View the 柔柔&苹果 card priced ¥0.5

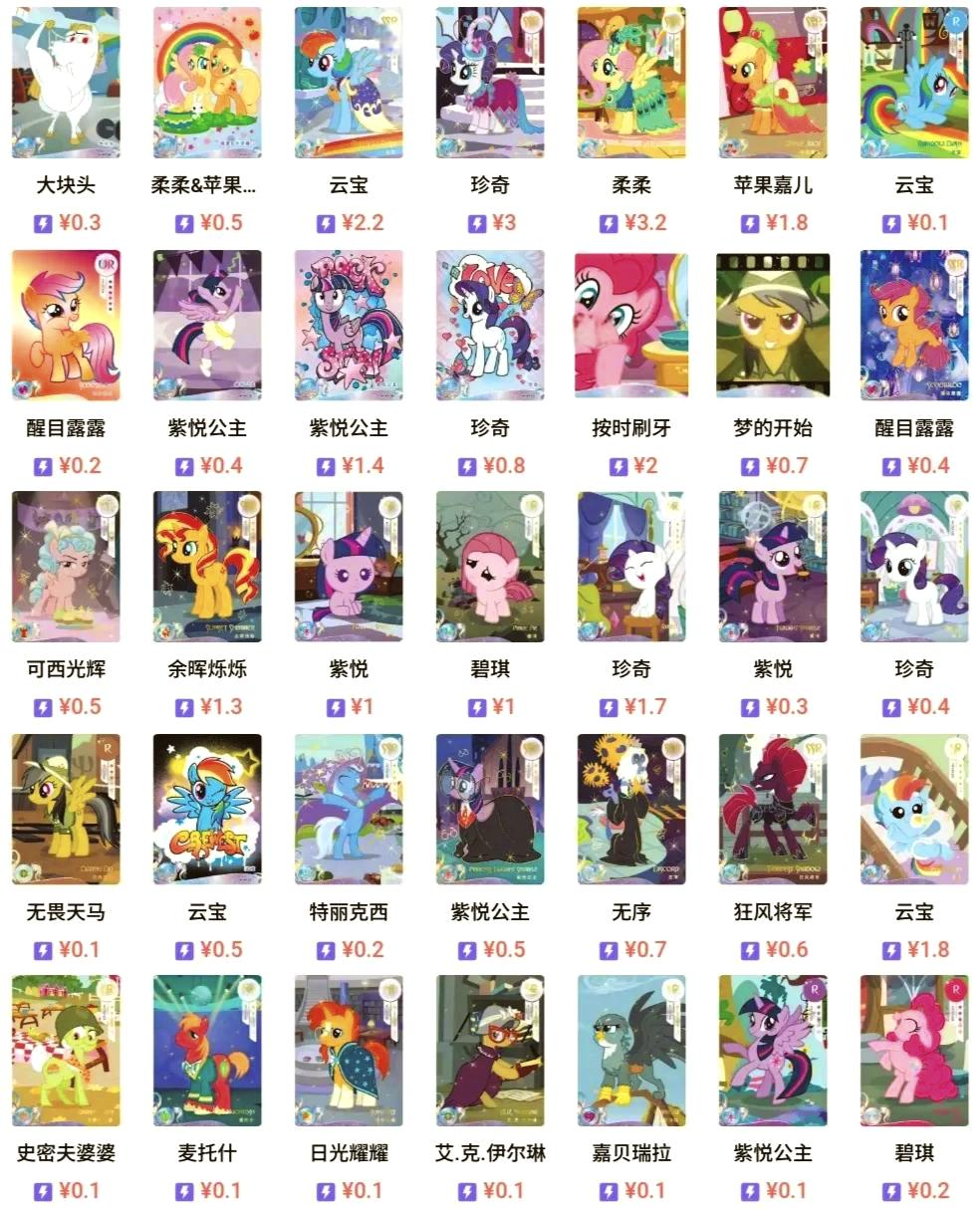[207, 83]
